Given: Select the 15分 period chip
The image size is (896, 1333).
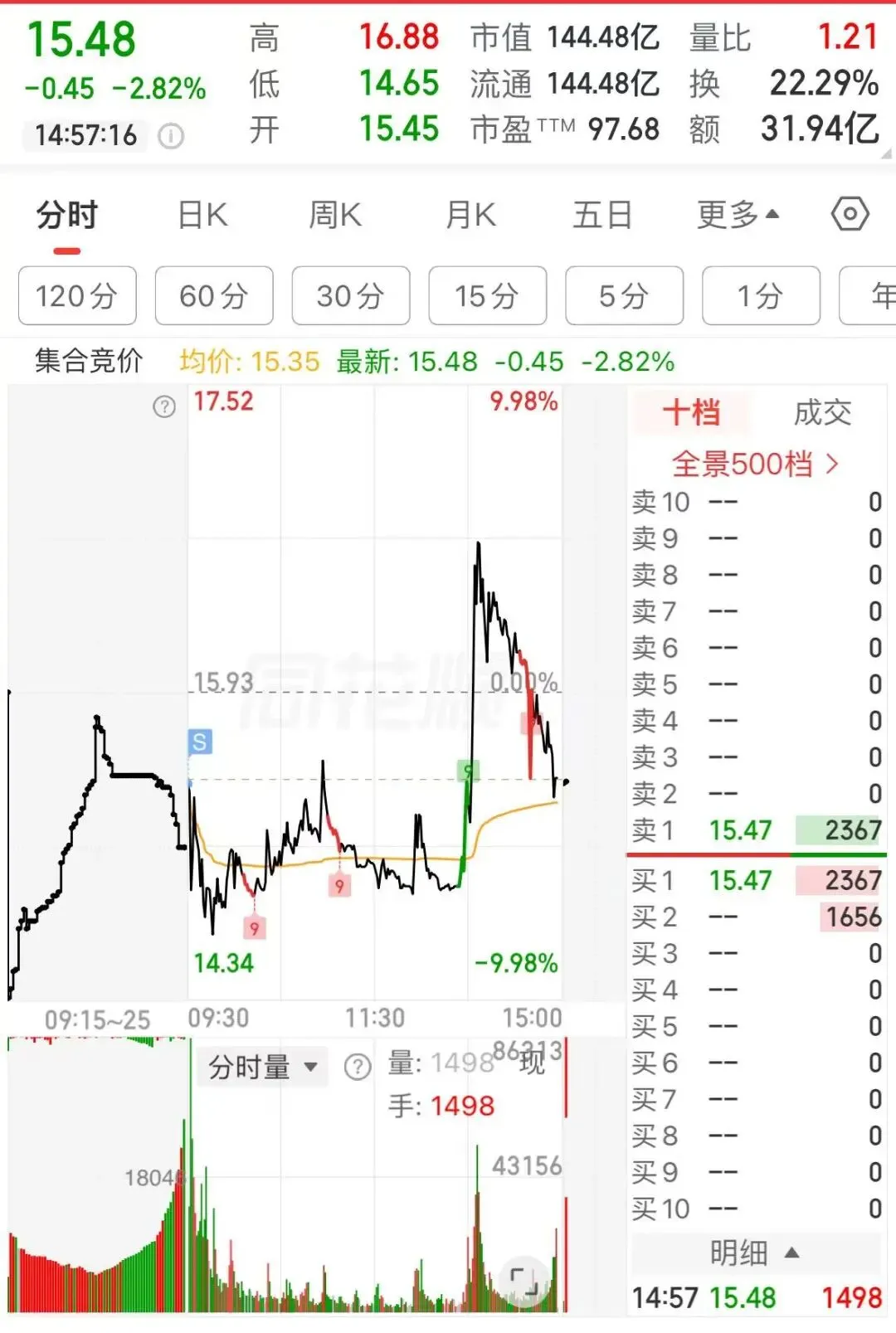Looking at the screenshot, I should [x=488, y=295].
